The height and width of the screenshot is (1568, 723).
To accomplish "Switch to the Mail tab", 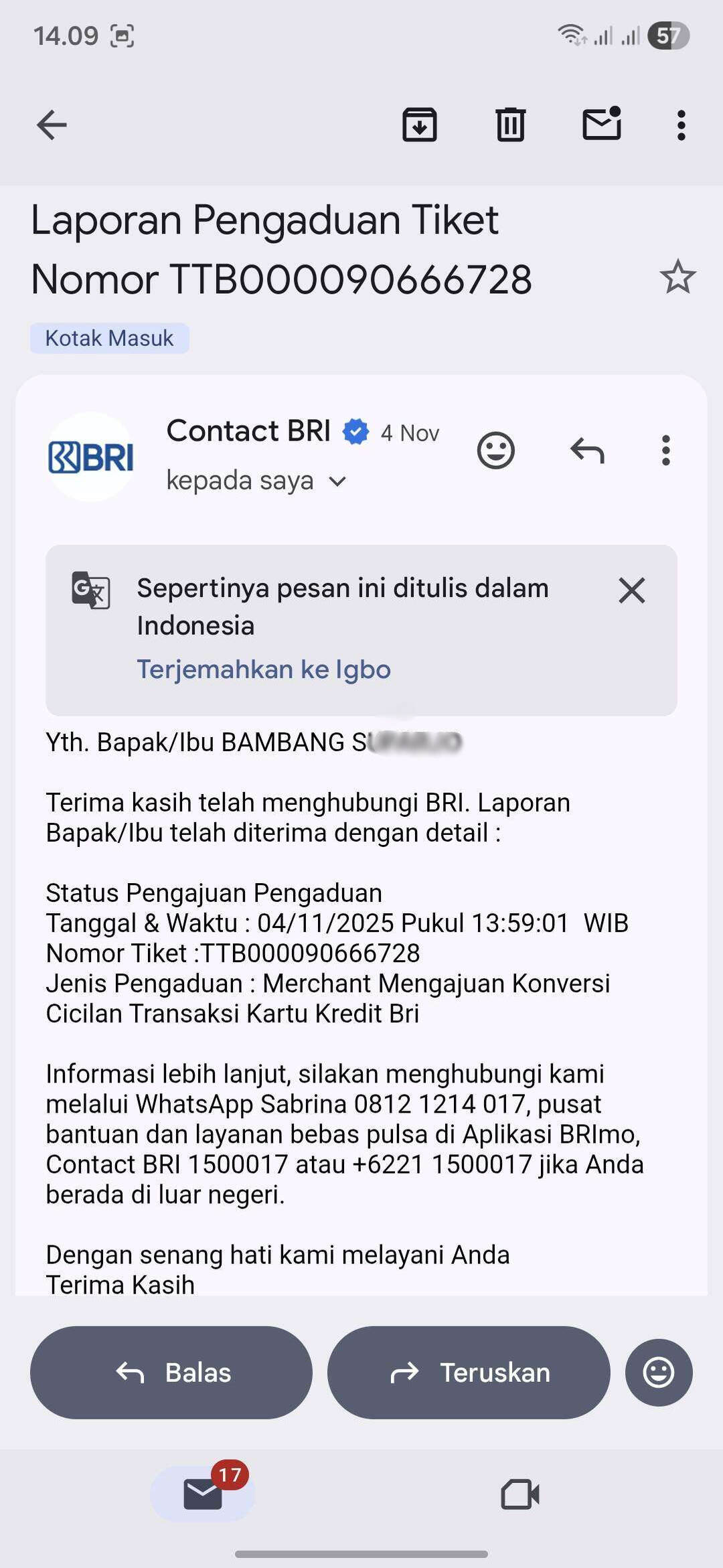I will coord(203,1494).
